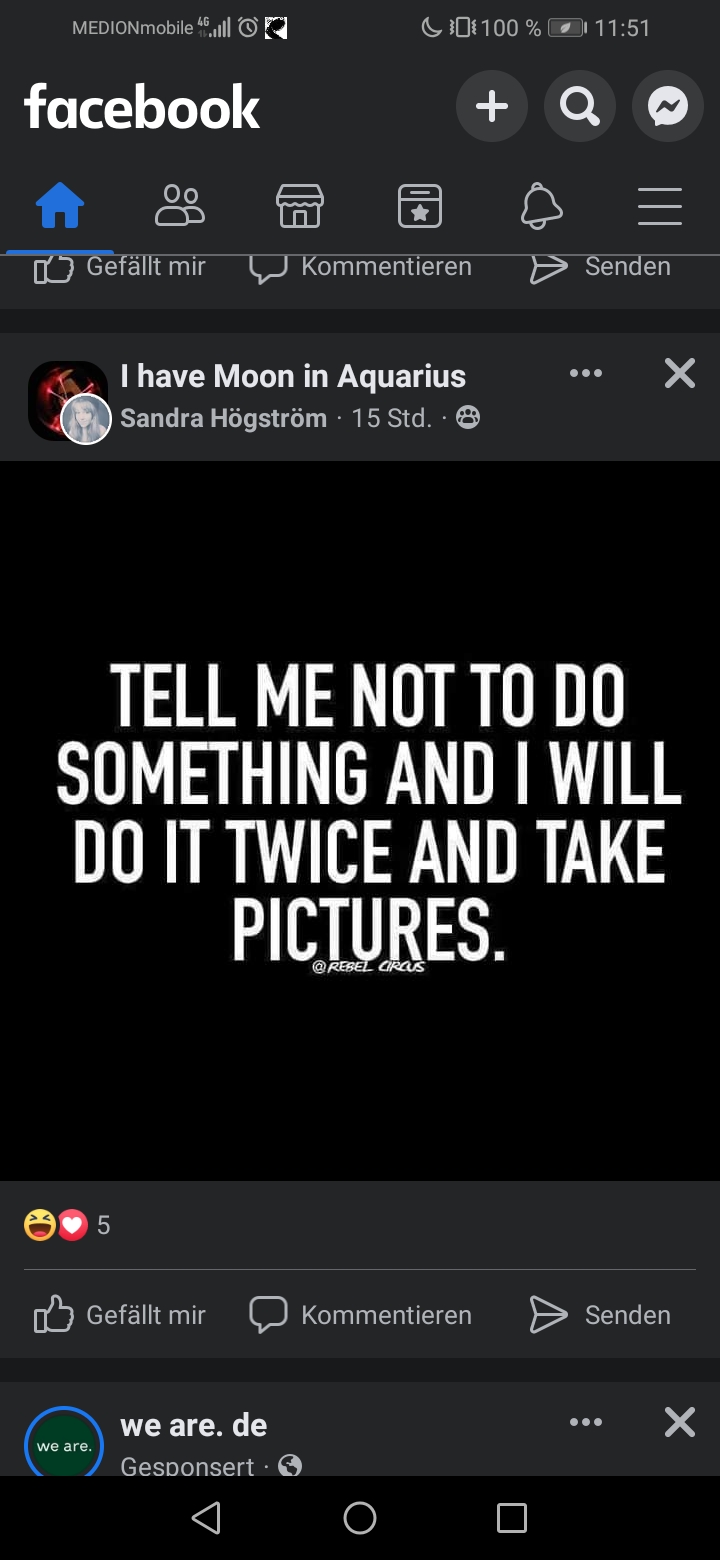The height and width of the screenshot is (1560, 720).
Task: Switch to the Home feed tab
Action: 60,208
